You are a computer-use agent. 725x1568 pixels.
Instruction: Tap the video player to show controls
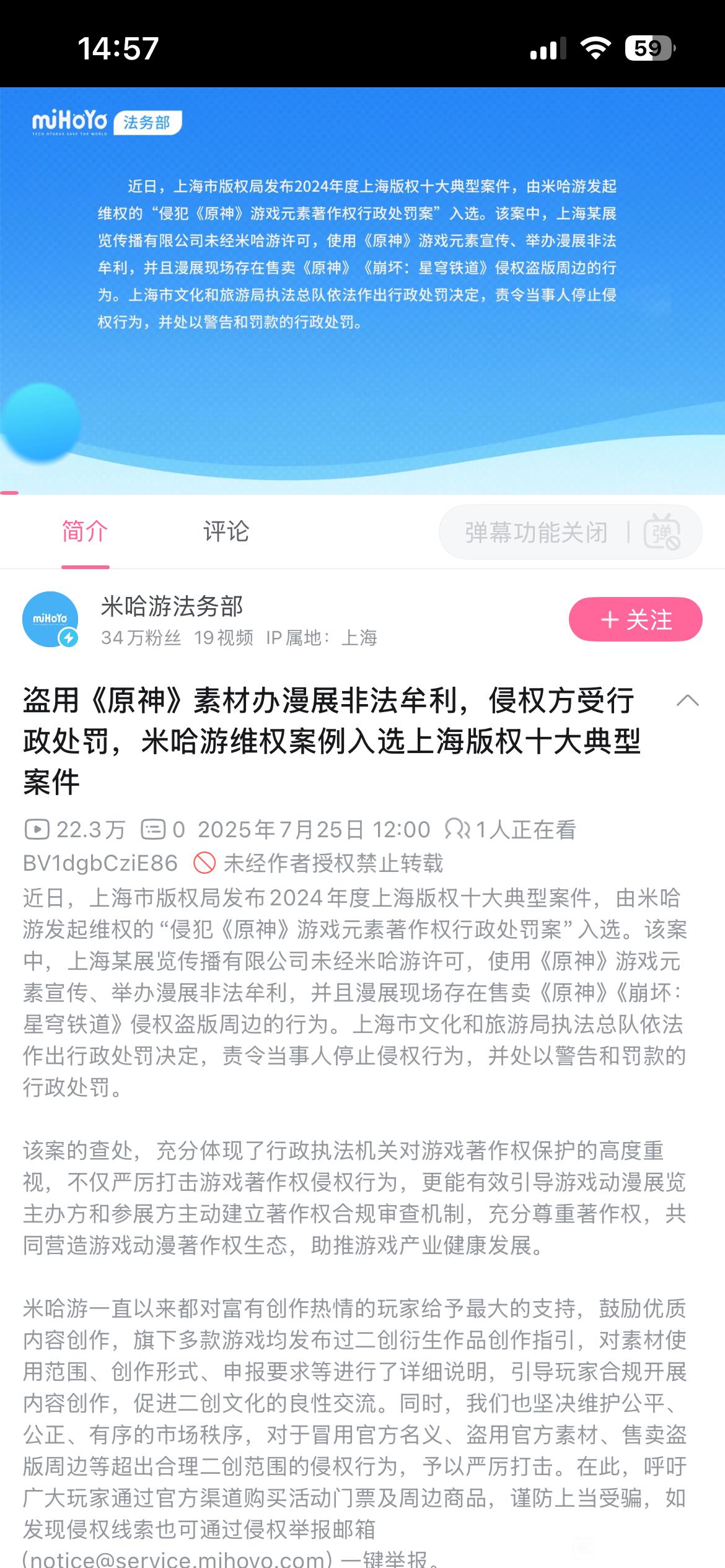(x=362, y=291)
